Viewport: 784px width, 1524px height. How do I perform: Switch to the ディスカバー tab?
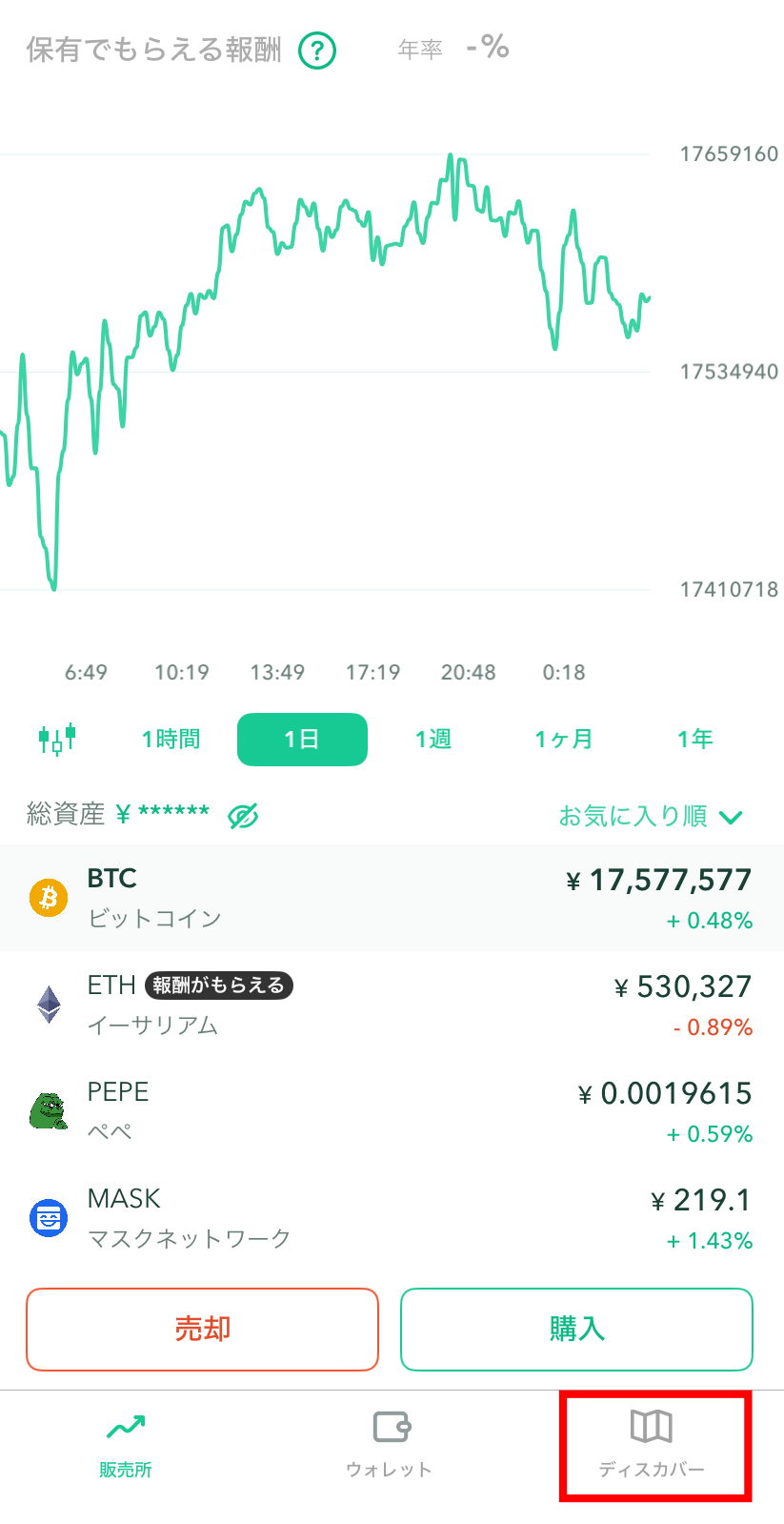pos(653,1446)
